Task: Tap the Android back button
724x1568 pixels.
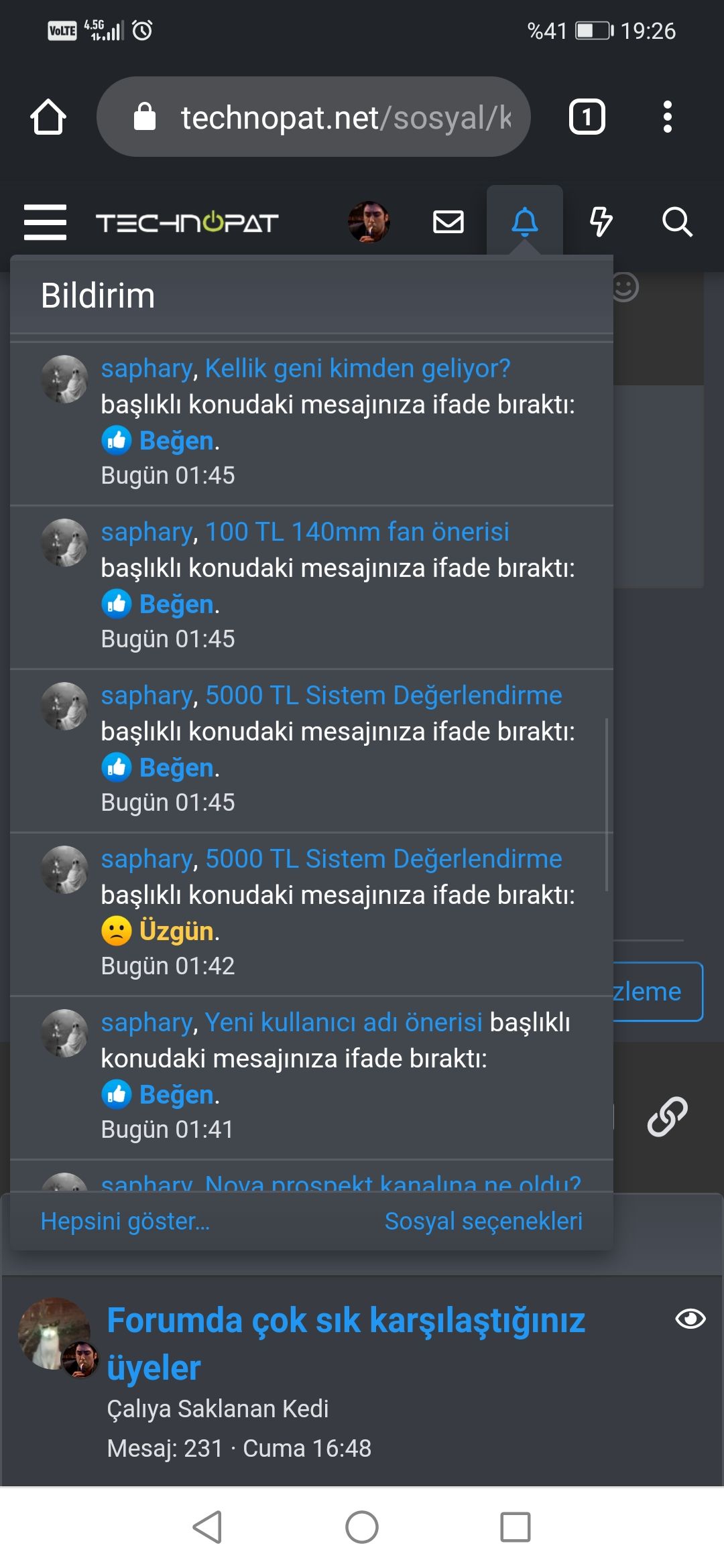Action: click(x=207, y=1527)
